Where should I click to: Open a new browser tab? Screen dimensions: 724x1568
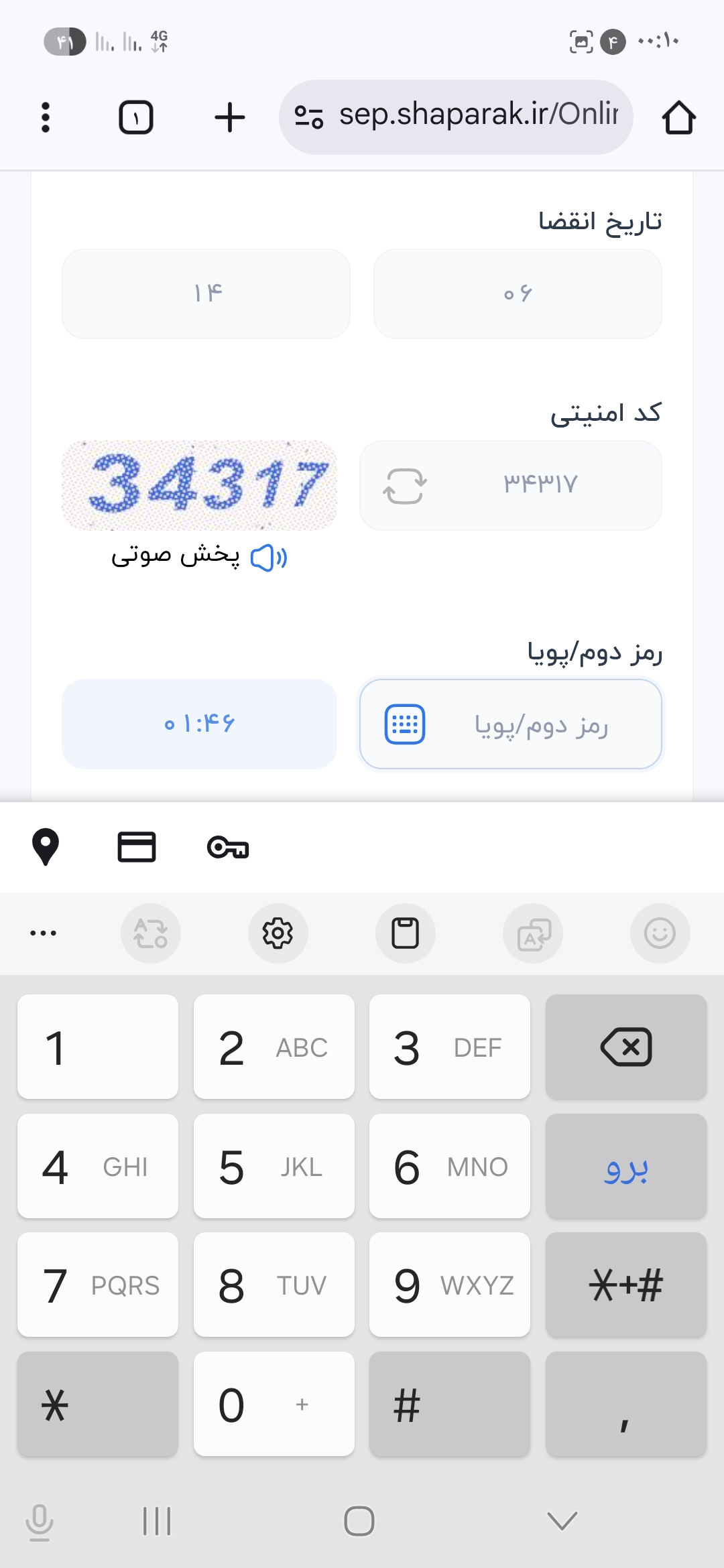[x=229, y=117]
